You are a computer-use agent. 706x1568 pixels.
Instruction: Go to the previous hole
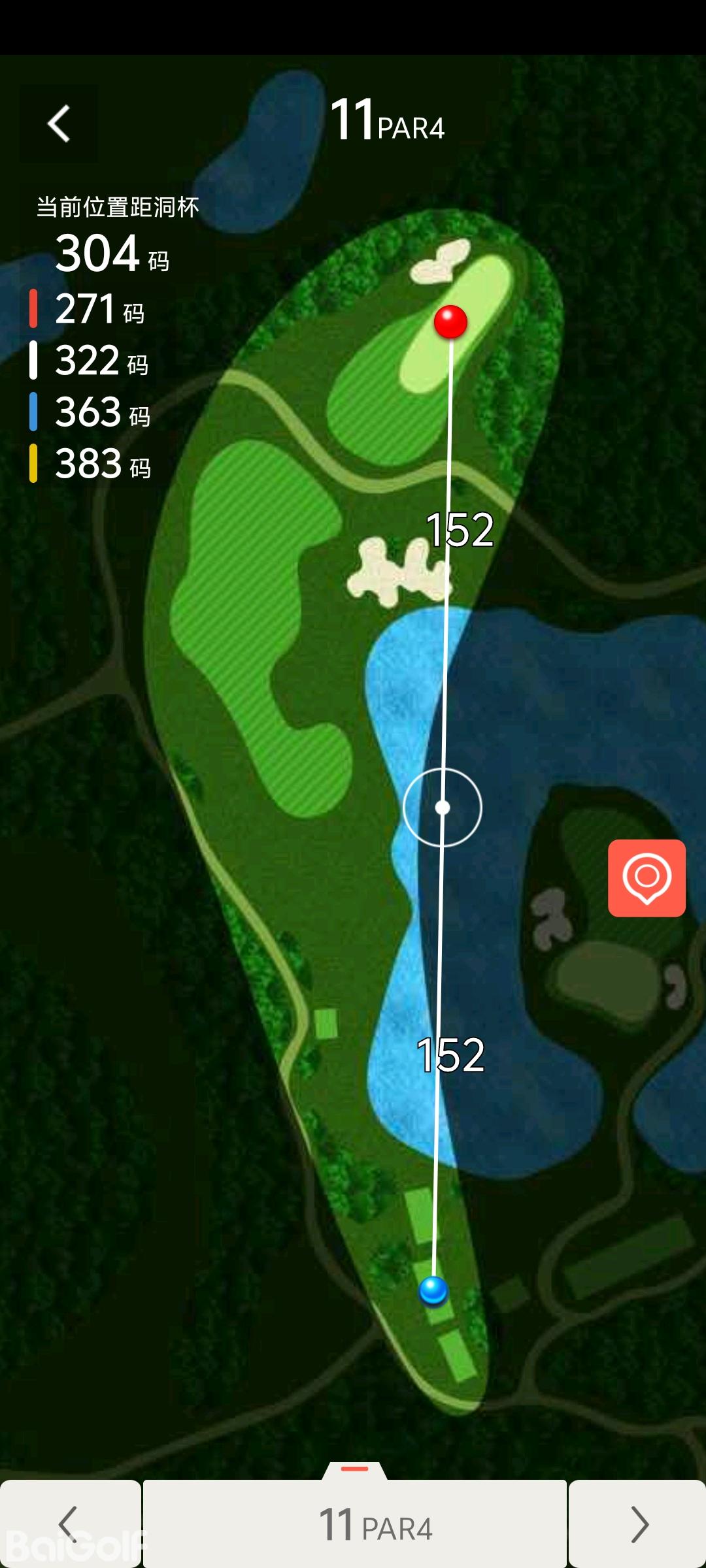(69, 1524)
